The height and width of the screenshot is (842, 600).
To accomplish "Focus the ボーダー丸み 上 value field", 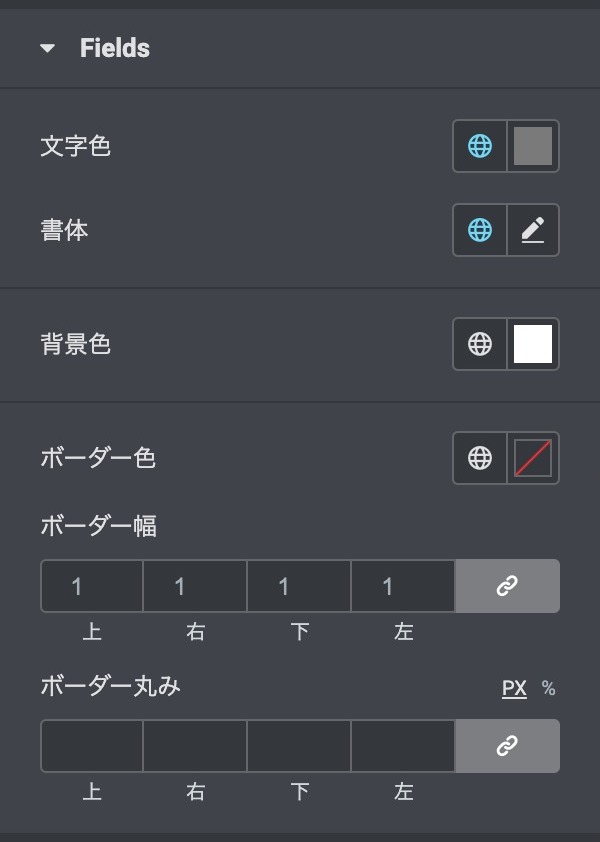I will tap(92, 746).
